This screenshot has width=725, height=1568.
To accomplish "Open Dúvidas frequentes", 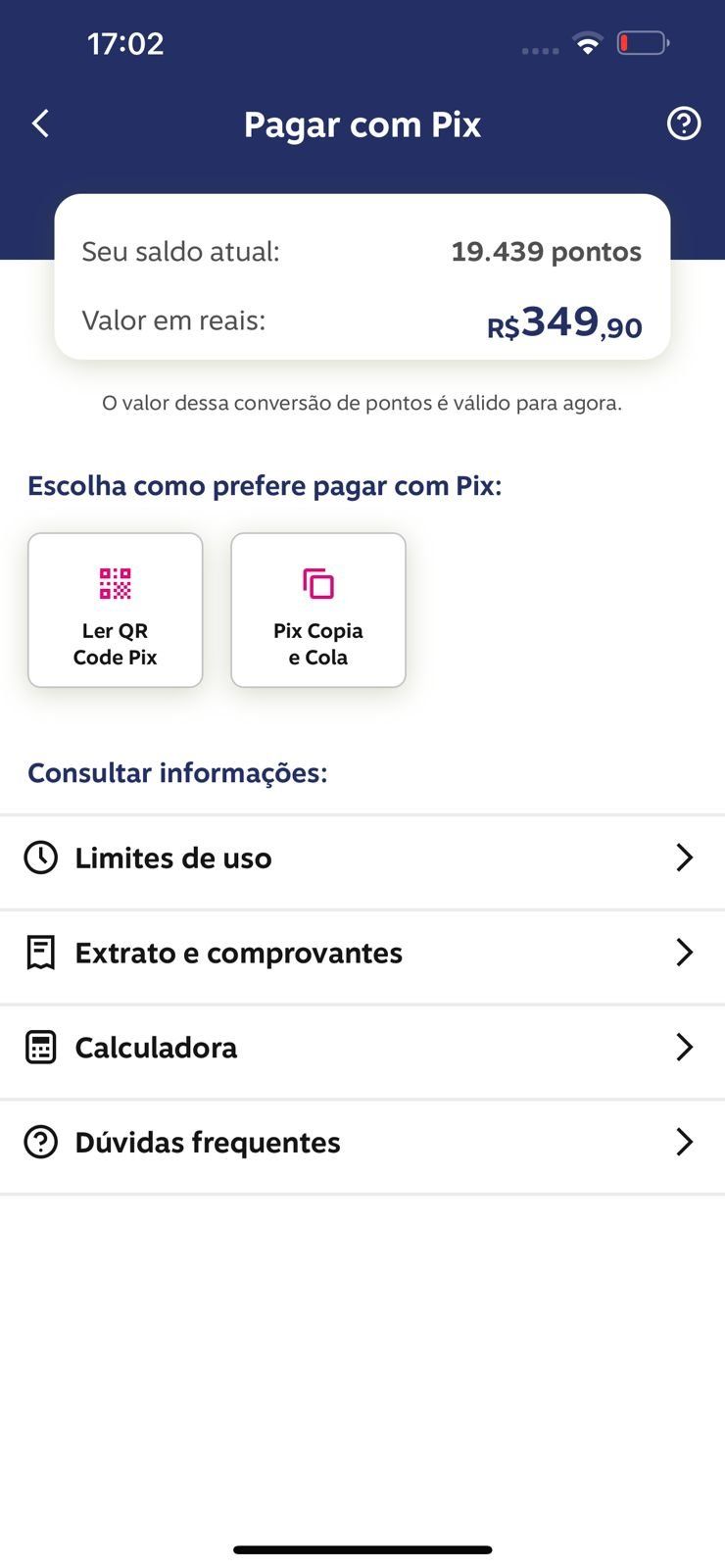I will (x=362, y=1143).
